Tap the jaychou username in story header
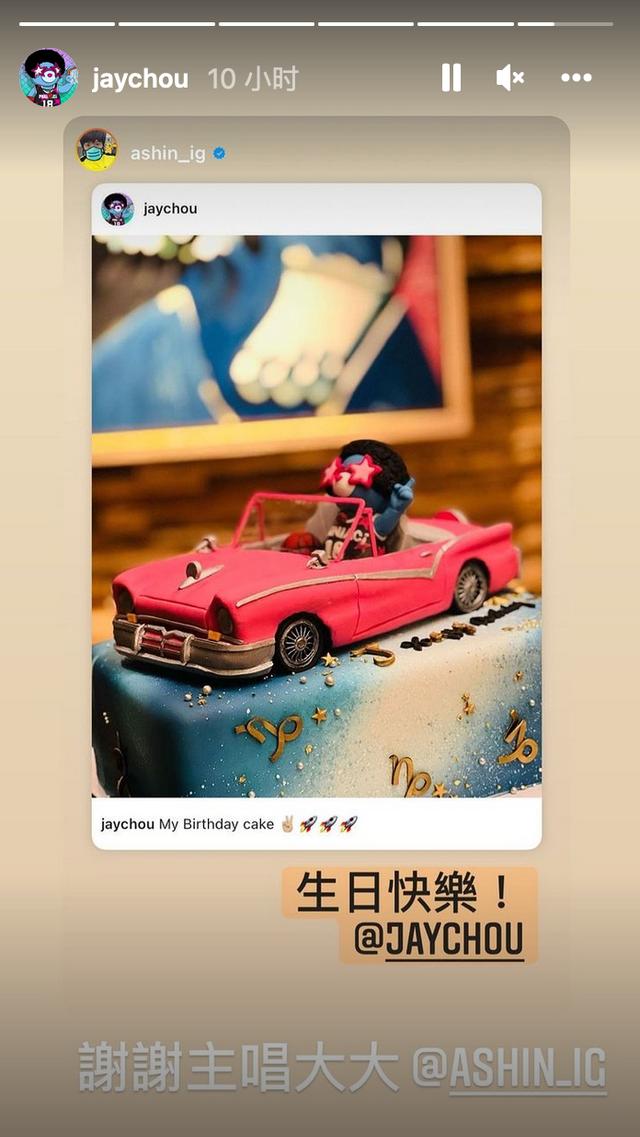This screenshot has height=1137, width=640. (140, 79)
